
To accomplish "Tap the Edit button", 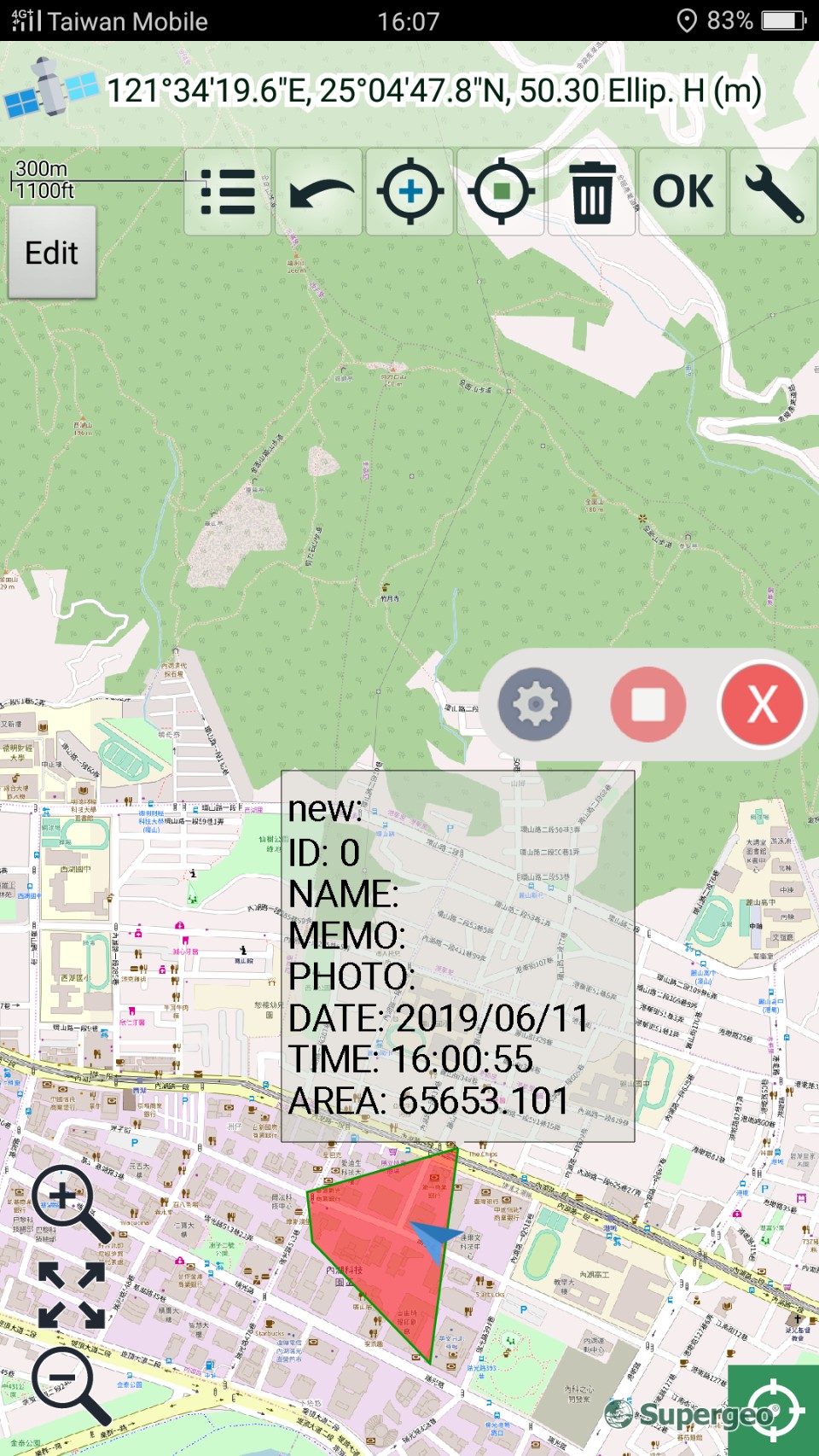I will point(52,253).
